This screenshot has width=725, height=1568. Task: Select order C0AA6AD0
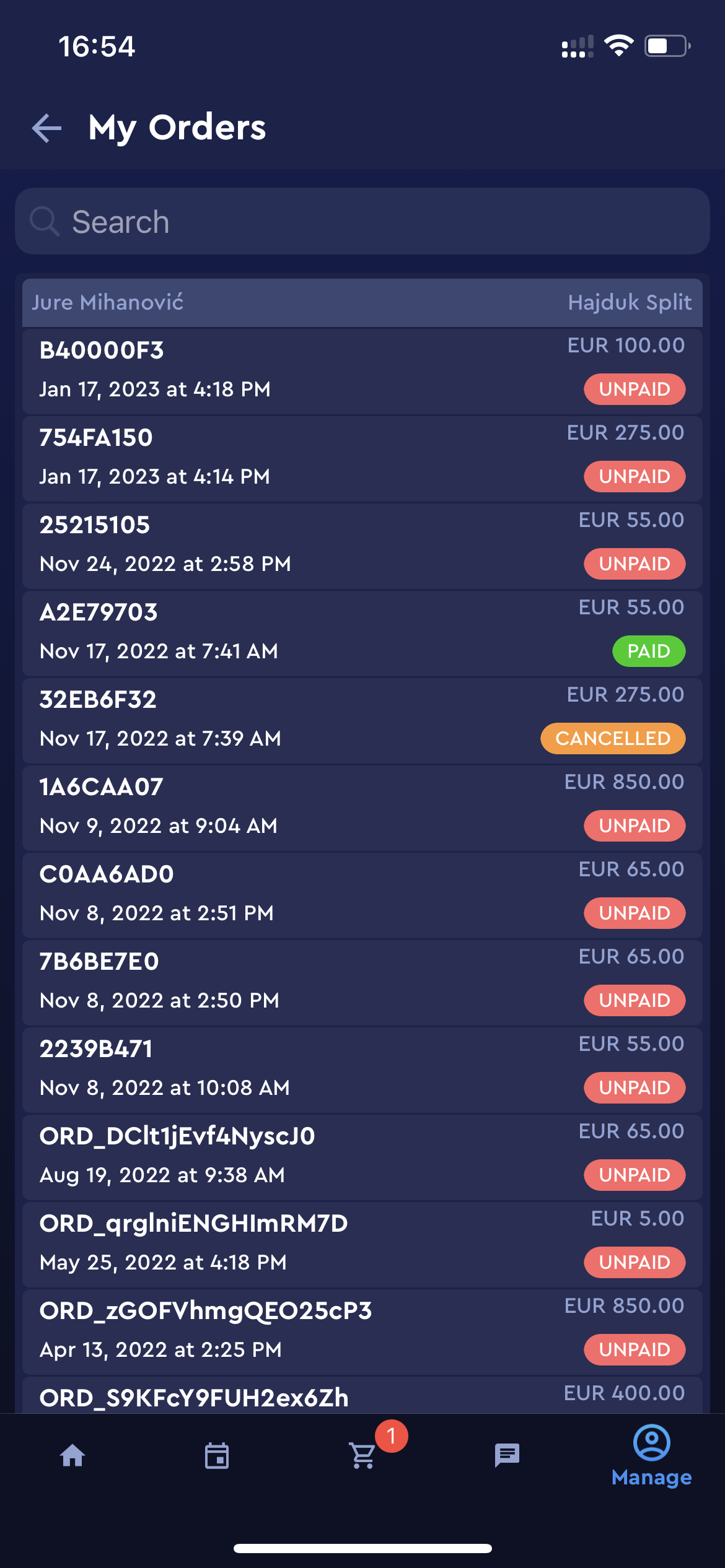point(362,894)
